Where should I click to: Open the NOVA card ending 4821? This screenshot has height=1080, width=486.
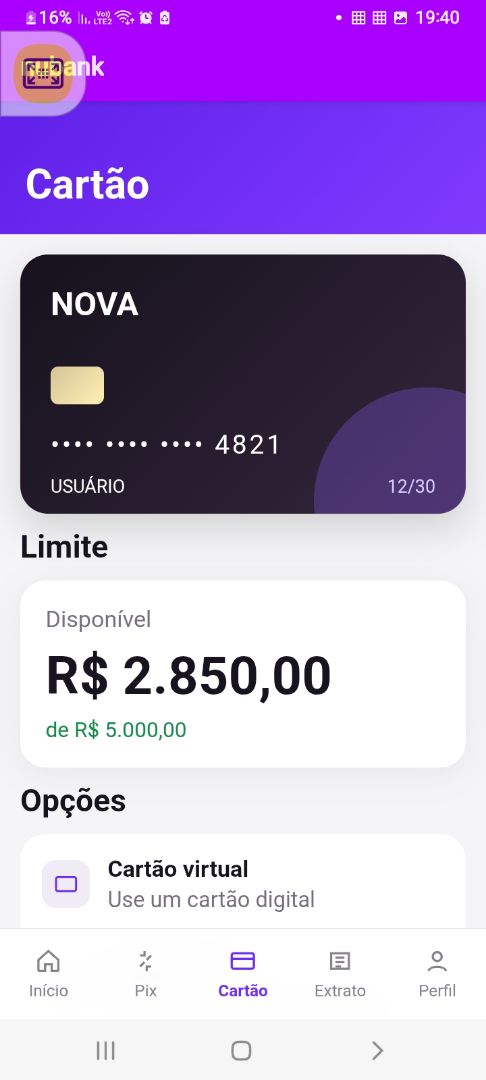coord(243,384)
